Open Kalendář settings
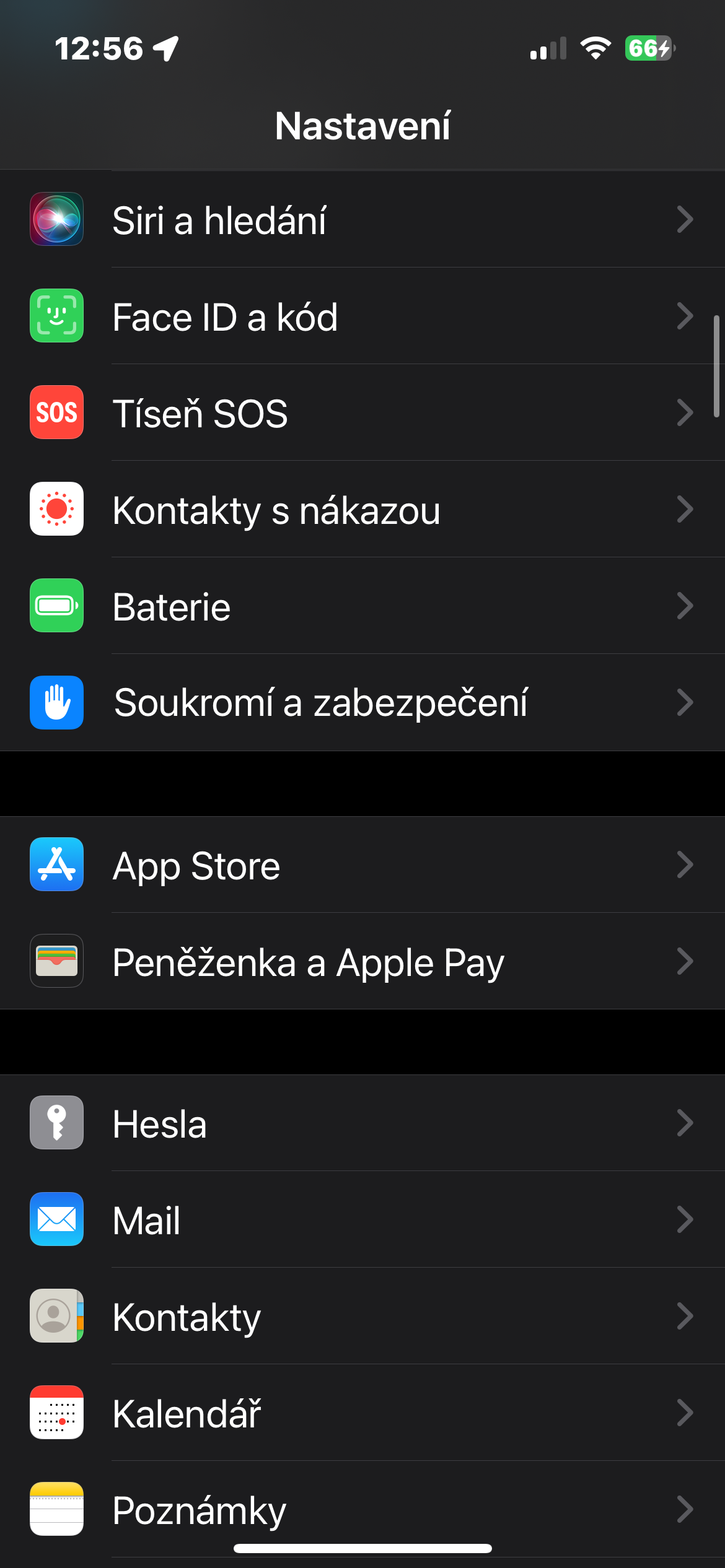The width and height of the screenshot is (725, 1568). click(x=362, y=1413)
